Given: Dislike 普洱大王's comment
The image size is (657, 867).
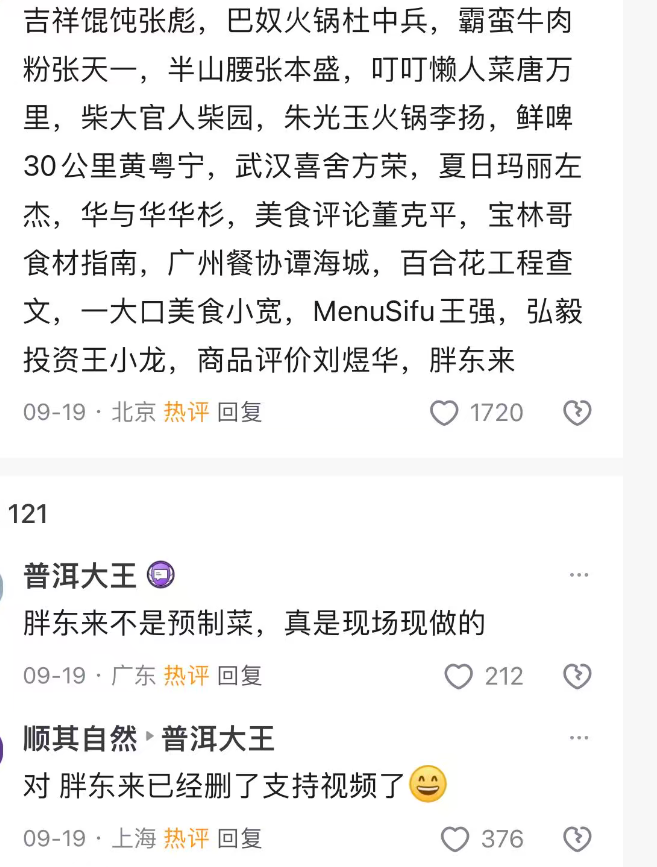Looking at the screenshot, I should [577, 676].
